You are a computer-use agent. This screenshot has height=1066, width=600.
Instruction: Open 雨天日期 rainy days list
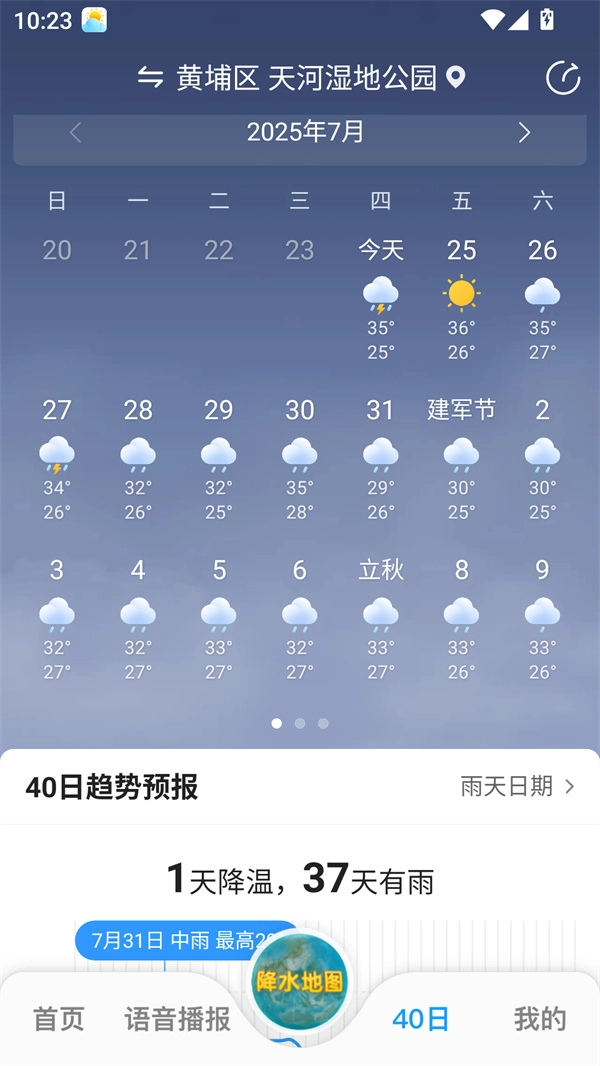(x=517, y=786)
